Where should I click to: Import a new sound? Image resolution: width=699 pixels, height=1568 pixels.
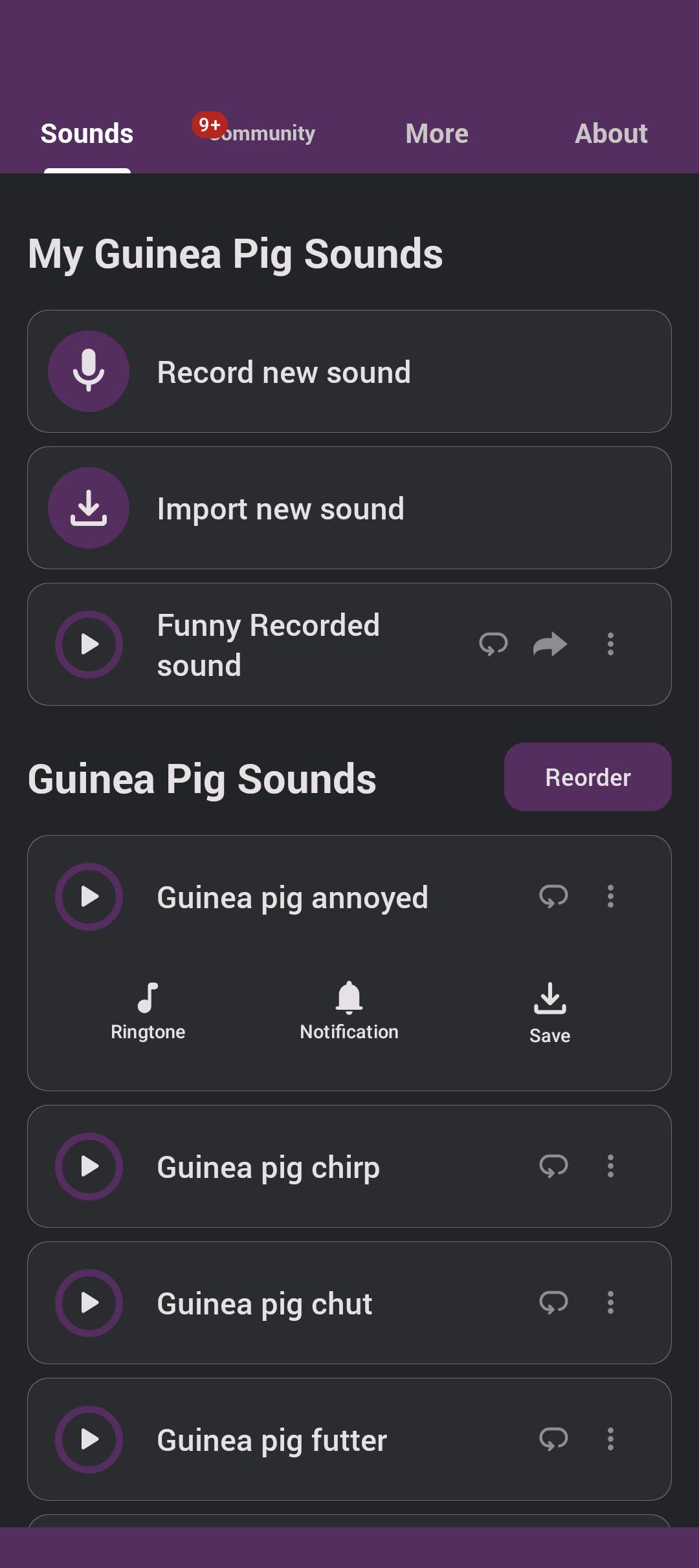[x=349, y=508]
